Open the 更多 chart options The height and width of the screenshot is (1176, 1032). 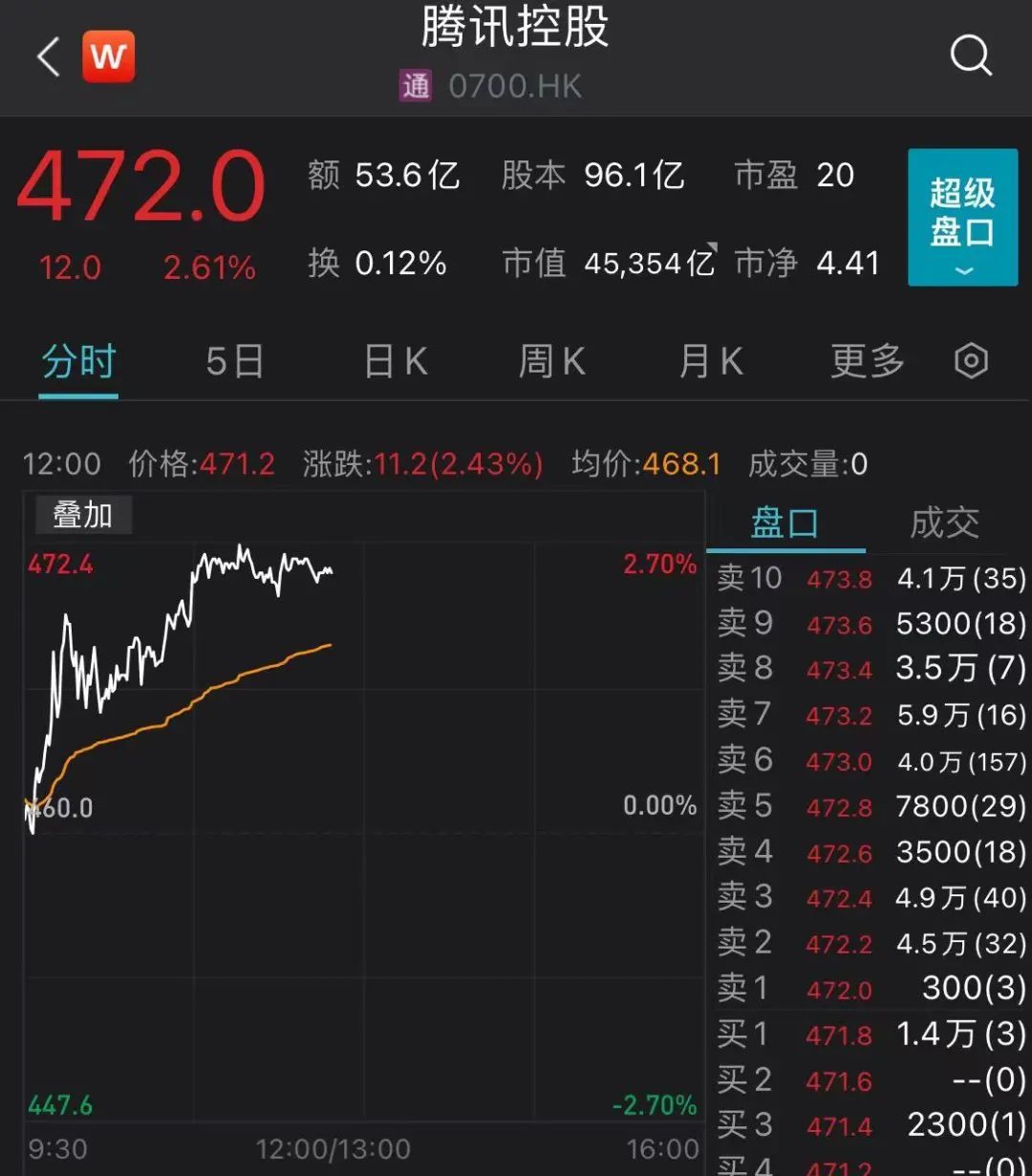867,362
